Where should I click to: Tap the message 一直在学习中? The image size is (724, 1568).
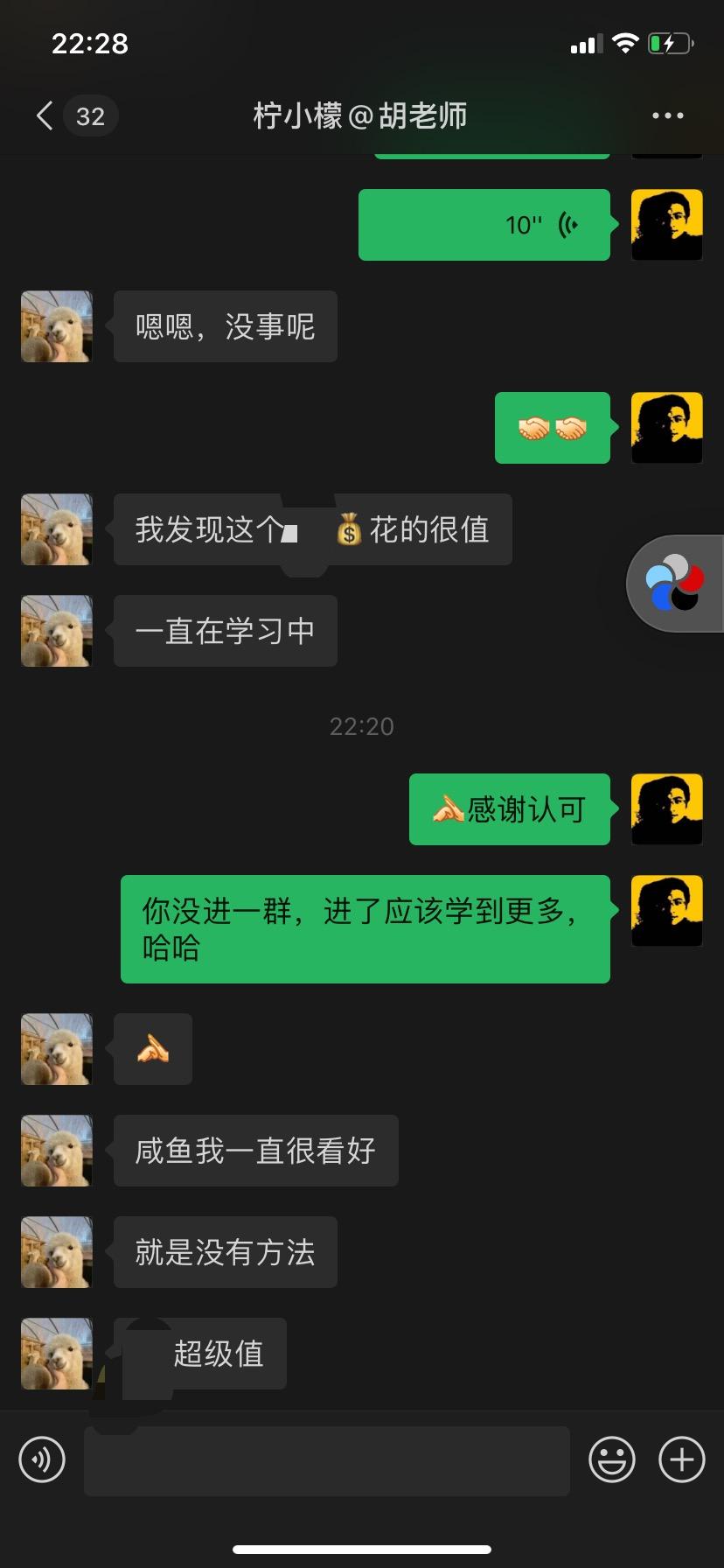tap(224, 631)
